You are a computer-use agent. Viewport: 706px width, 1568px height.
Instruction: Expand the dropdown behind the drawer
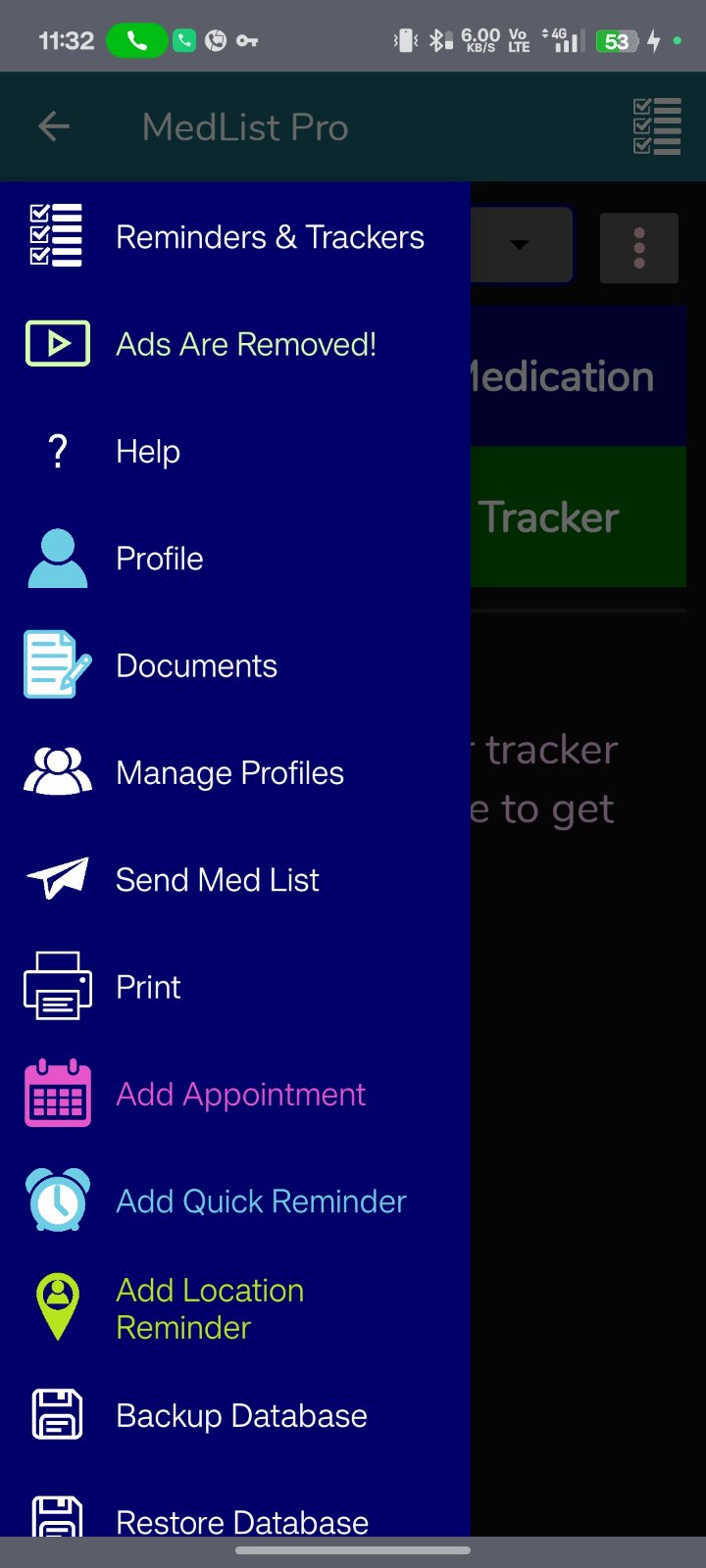[x=521, y=245]
